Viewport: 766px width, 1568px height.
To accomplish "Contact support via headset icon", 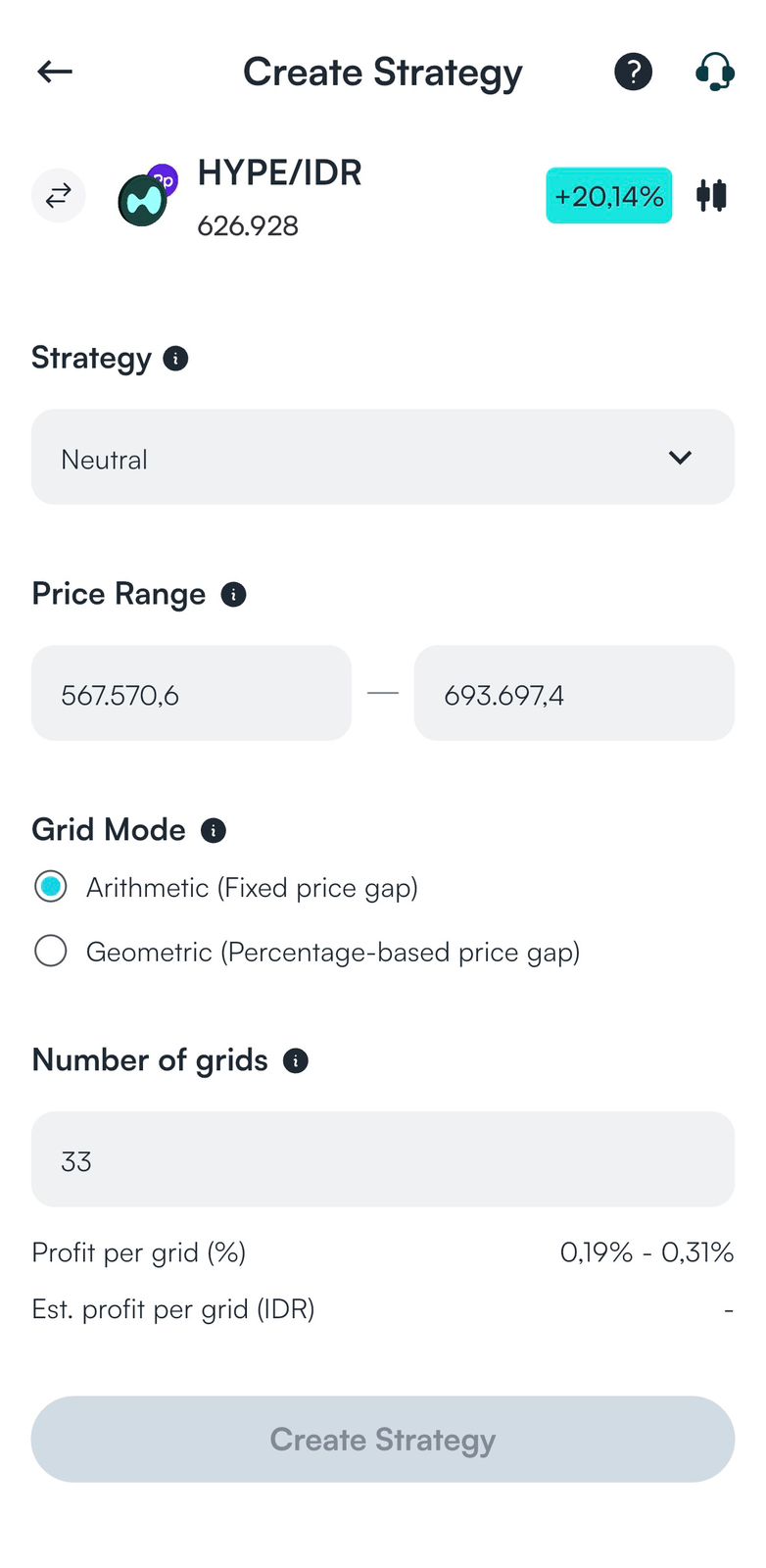I will (715, 72).
